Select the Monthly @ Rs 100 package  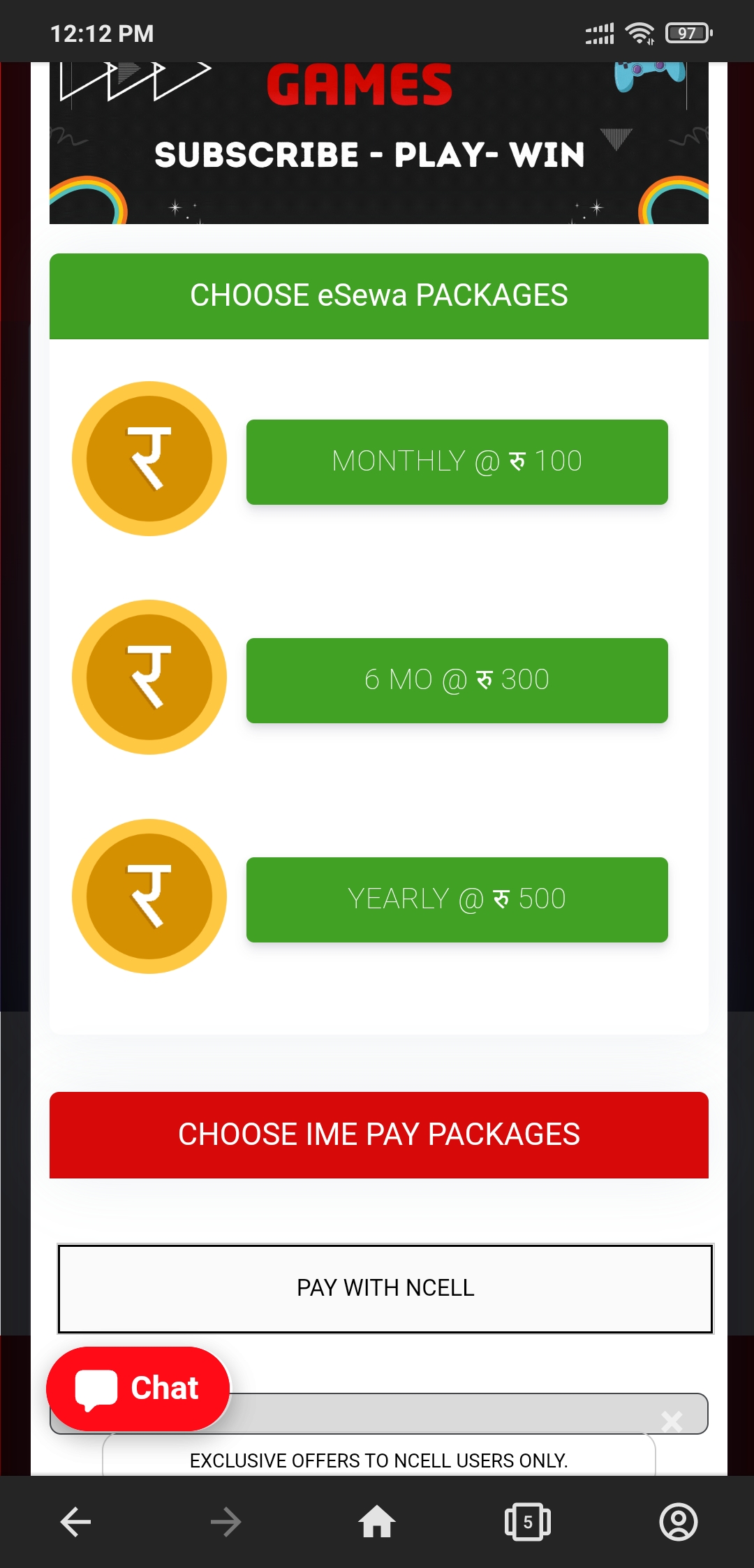click(x=457, y=461)
